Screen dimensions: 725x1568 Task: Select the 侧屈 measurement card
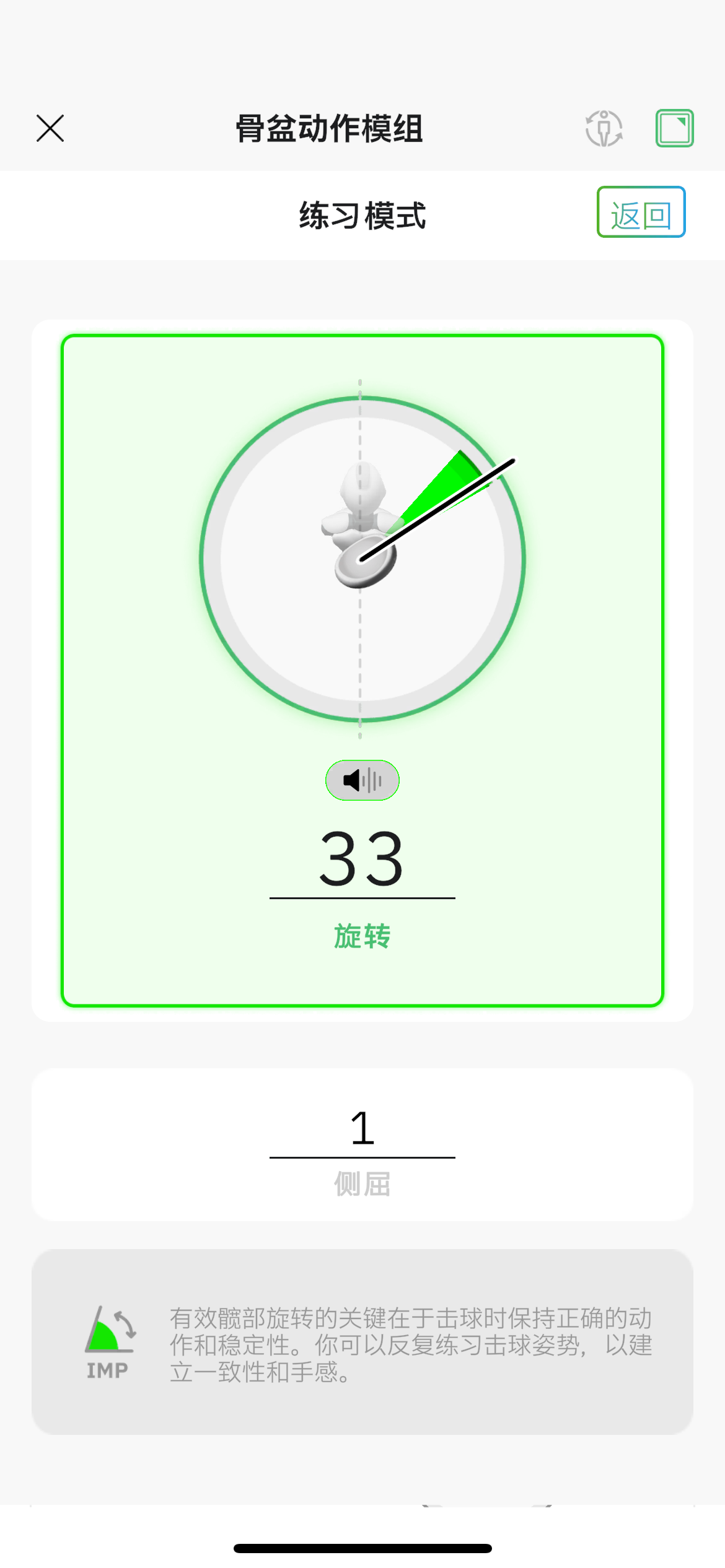click(x=362, y=1144)
